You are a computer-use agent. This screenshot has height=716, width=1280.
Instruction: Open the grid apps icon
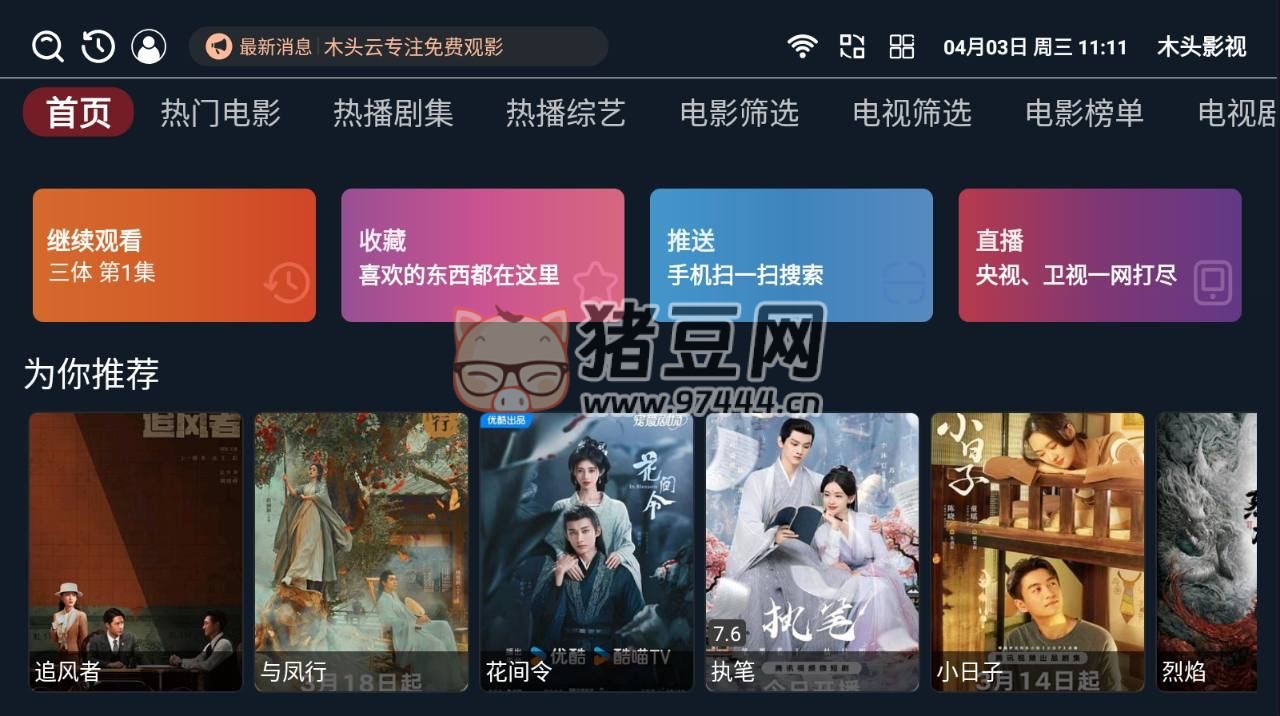coord(902,46)
